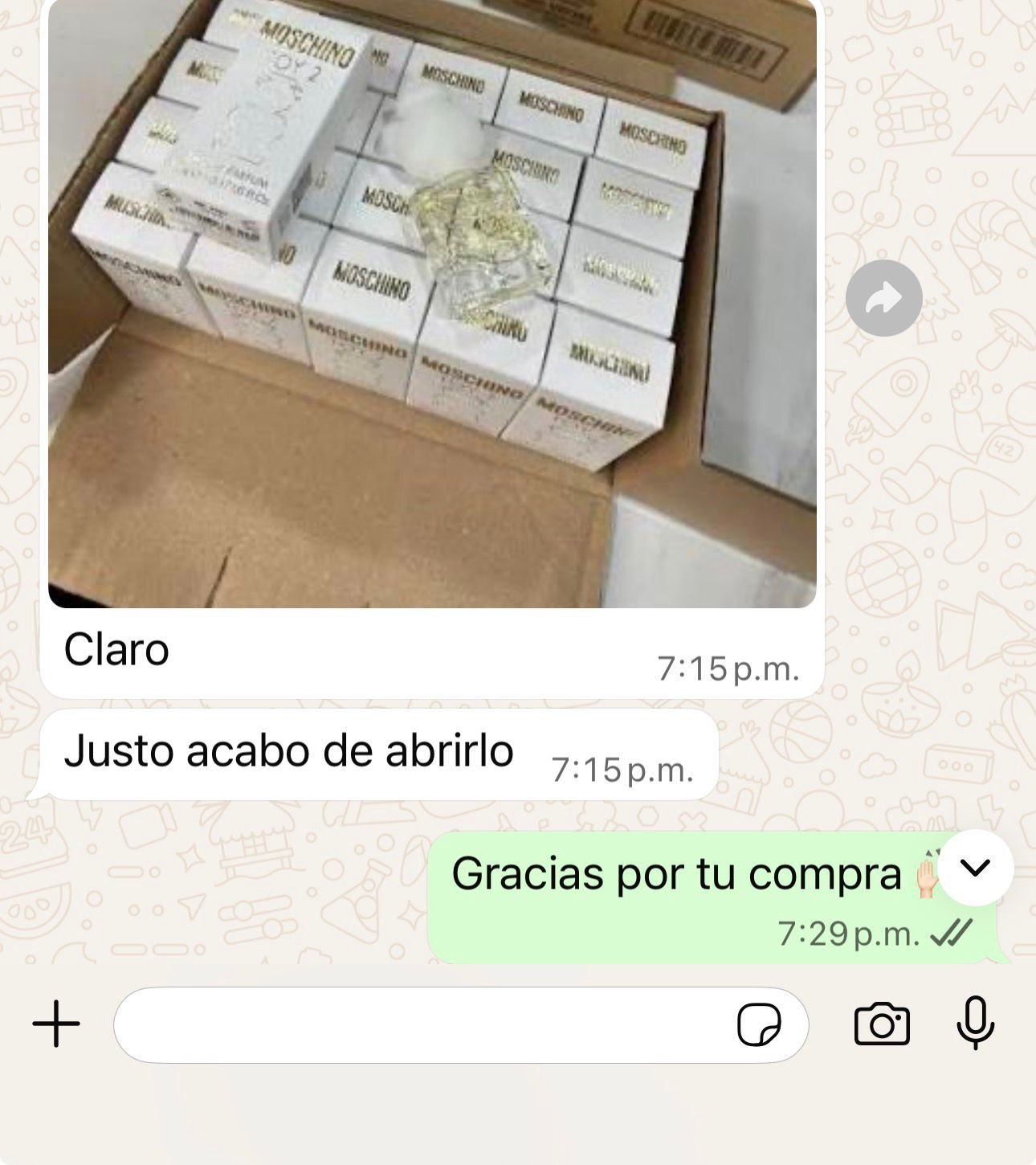Tap the microphone for a voice message

click(975, 1023)
